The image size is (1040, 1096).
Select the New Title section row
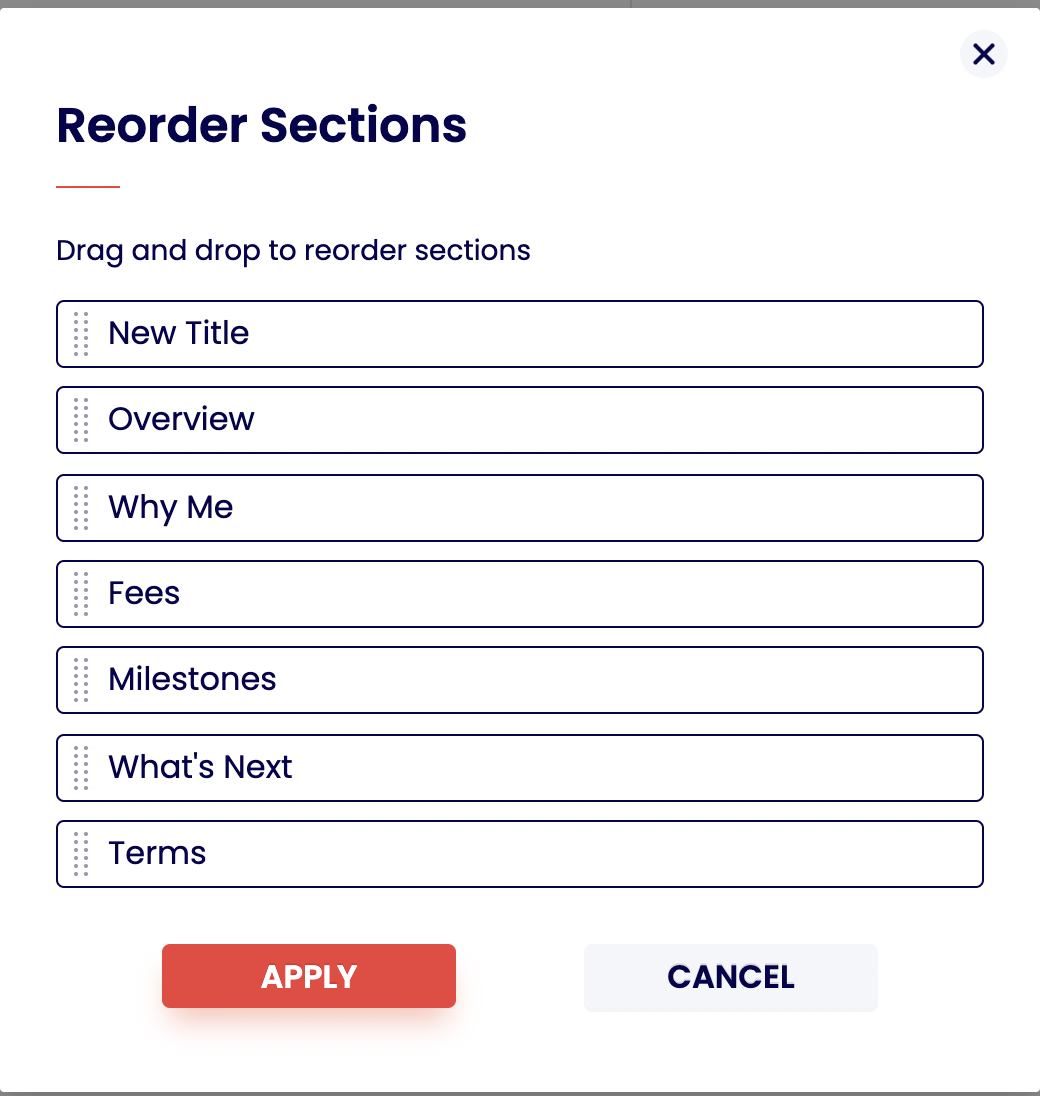point(520,334)
